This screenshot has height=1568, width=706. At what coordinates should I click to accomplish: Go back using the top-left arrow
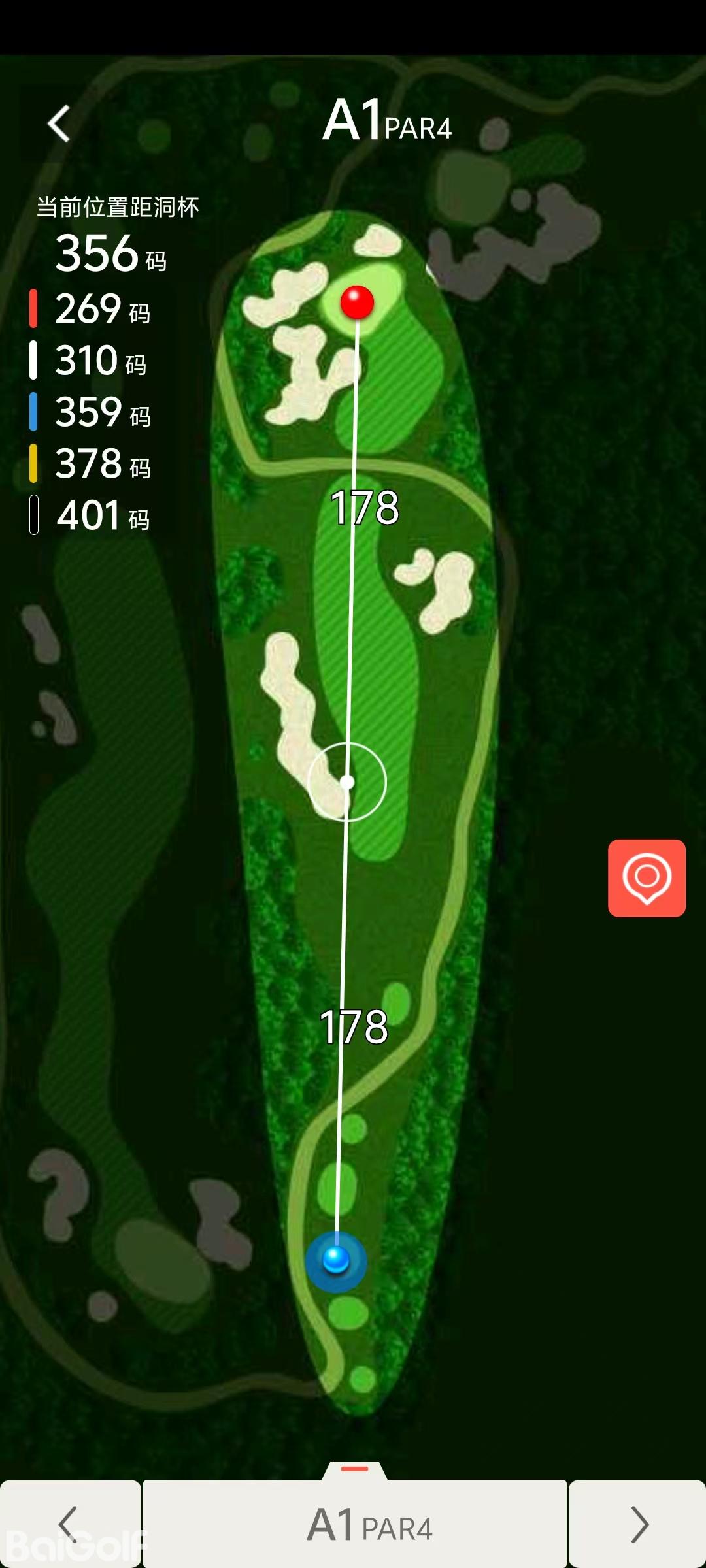tap(59, 123)
